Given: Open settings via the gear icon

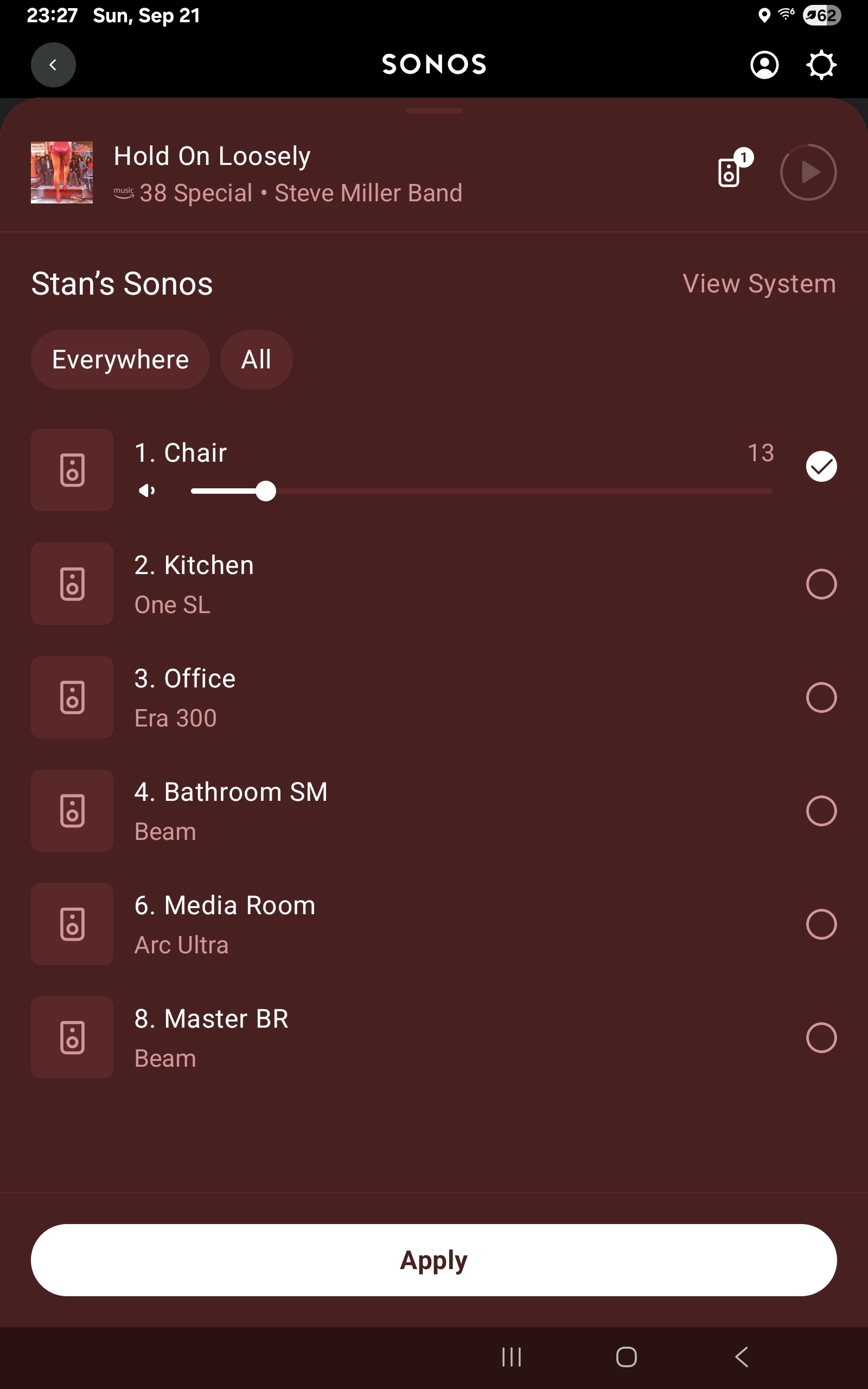Looking at the screenshot, I should 821,65.
